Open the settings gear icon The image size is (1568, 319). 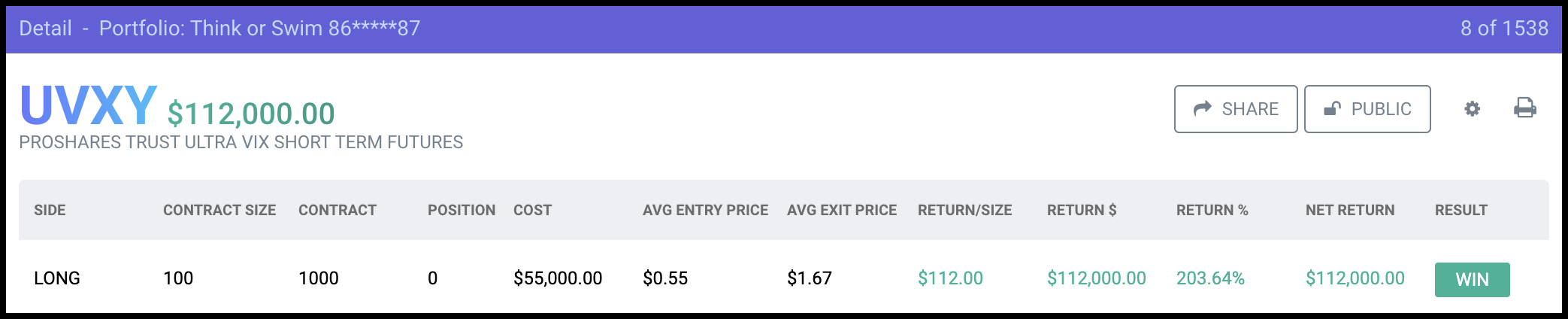pyautogui.click(x=1472, y=109)
